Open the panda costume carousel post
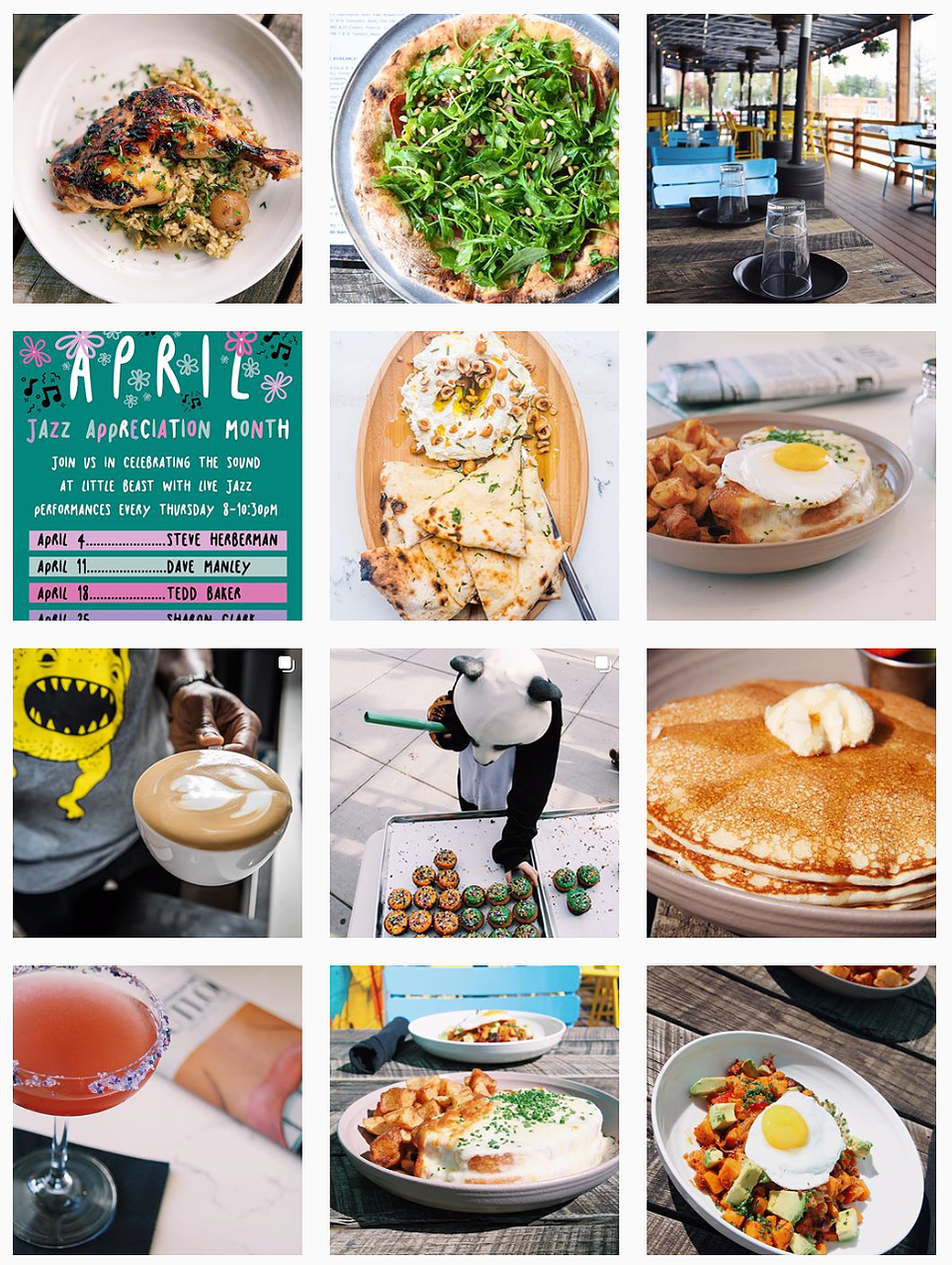The width and height of the screenshot is (952, 1265). pos(475,793)
